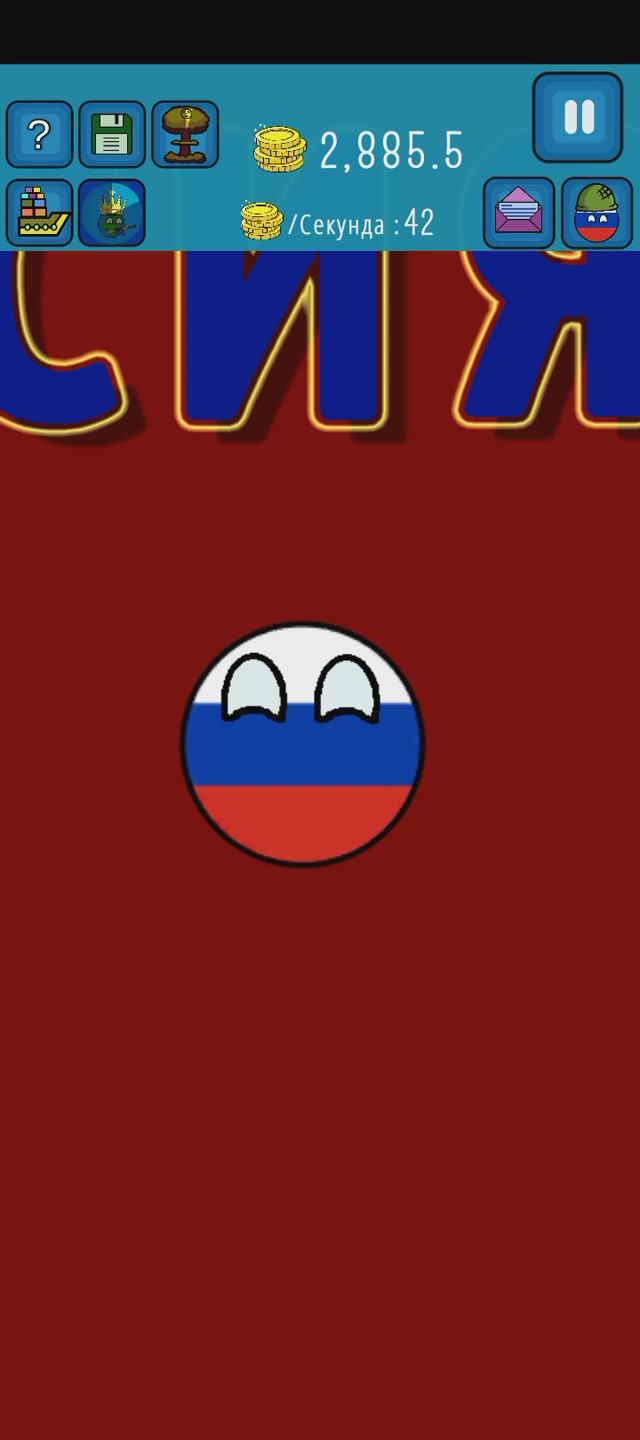Open the envelope messages icon
This screenshot has width=640, height=1440.
point(518,212)
